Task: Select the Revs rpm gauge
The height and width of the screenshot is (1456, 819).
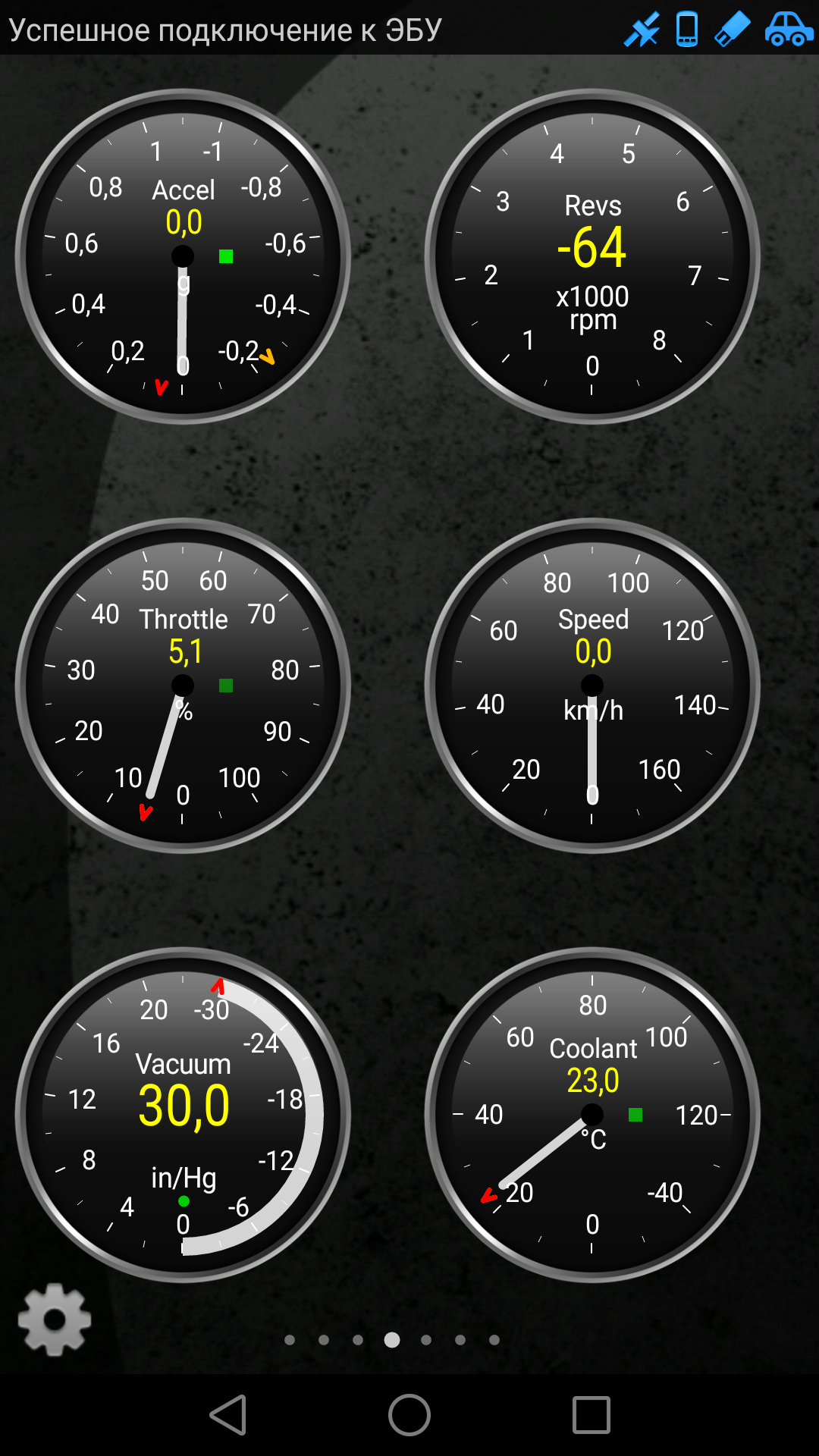Action: pyautogui.click(x=592, y=256)
